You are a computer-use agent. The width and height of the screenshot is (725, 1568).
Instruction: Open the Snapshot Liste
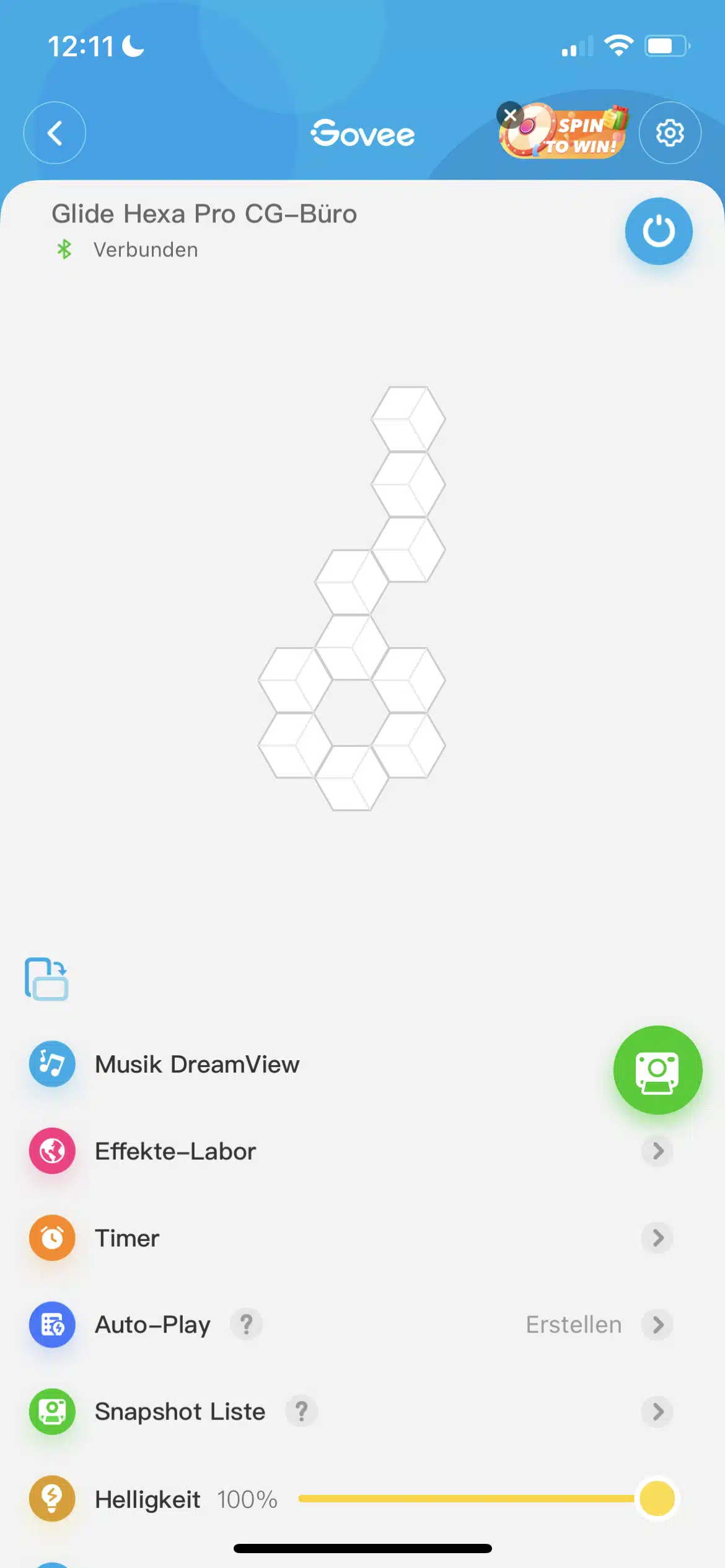180,1411
